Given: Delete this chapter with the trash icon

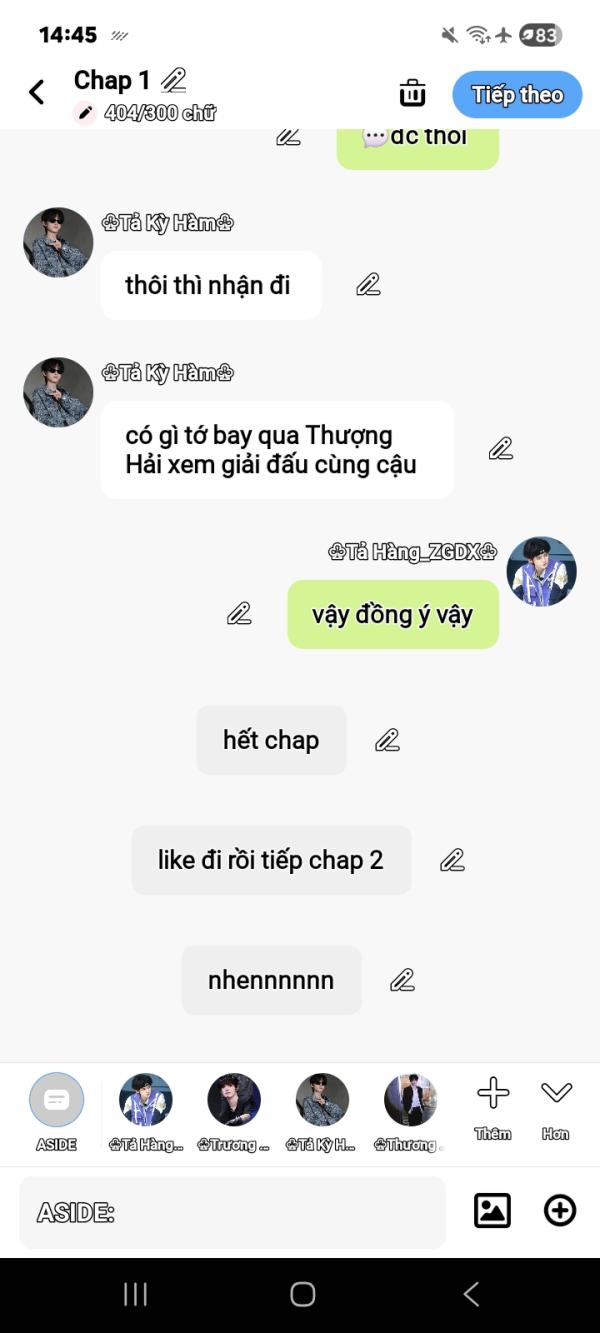Looking at the screenshot, I should pyautogui.click(x=412, y=93).
